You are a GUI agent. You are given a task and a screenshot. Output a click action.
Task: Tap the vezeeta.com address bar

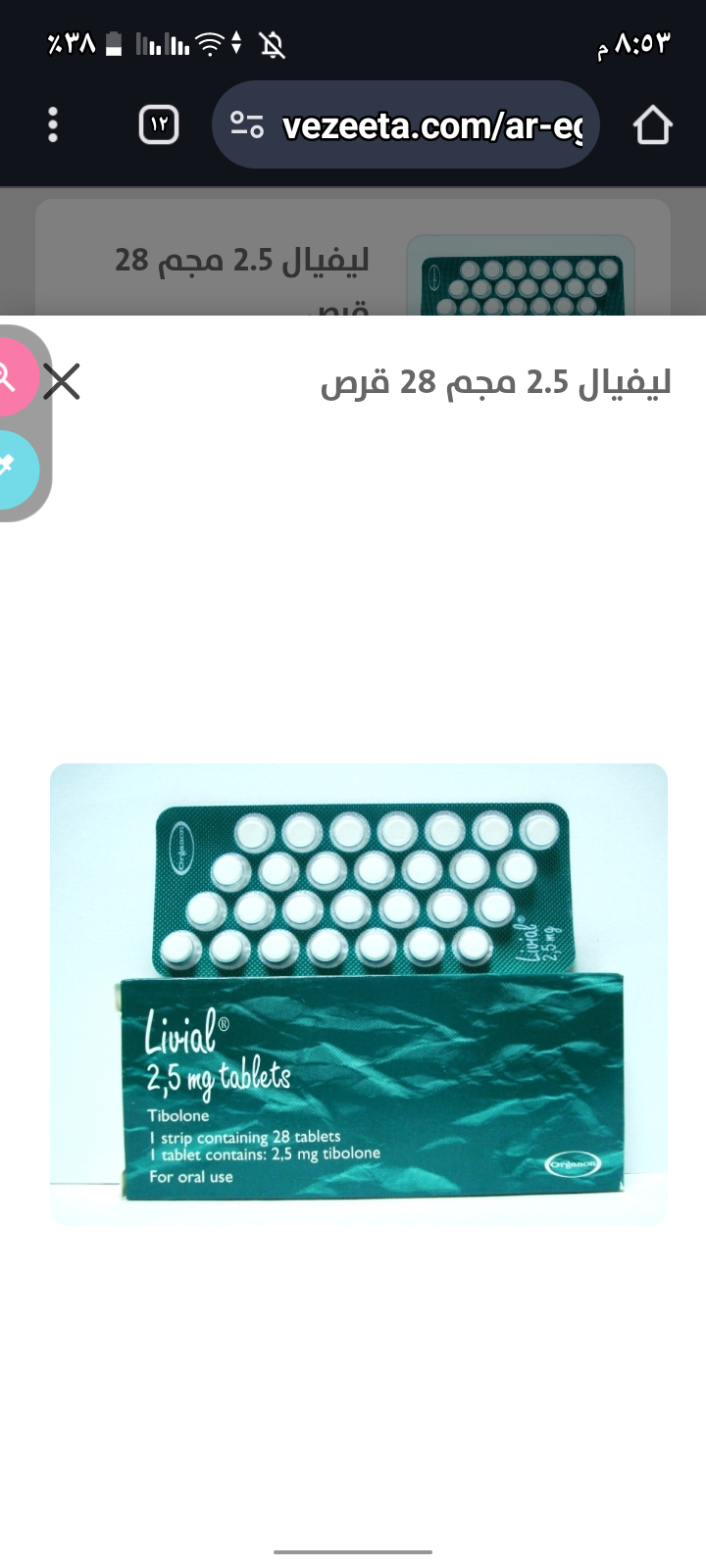click(431, 125)
